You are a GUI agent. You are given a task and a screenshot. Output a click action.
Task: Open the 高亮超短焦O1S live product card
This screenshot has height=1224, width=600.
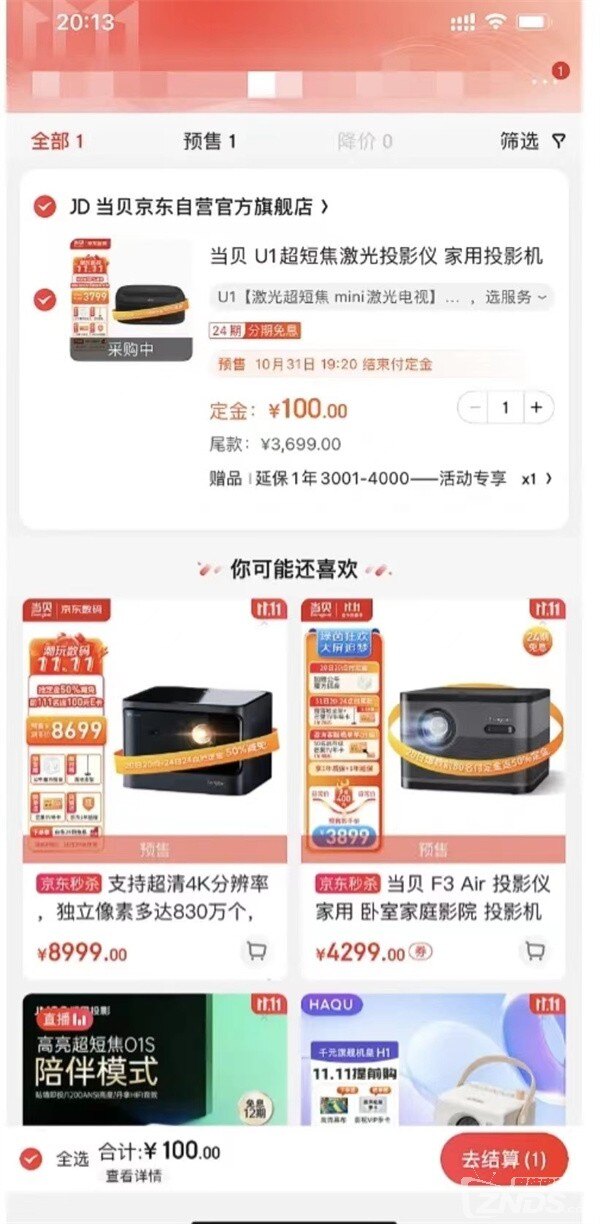(x=154, y=1060)
